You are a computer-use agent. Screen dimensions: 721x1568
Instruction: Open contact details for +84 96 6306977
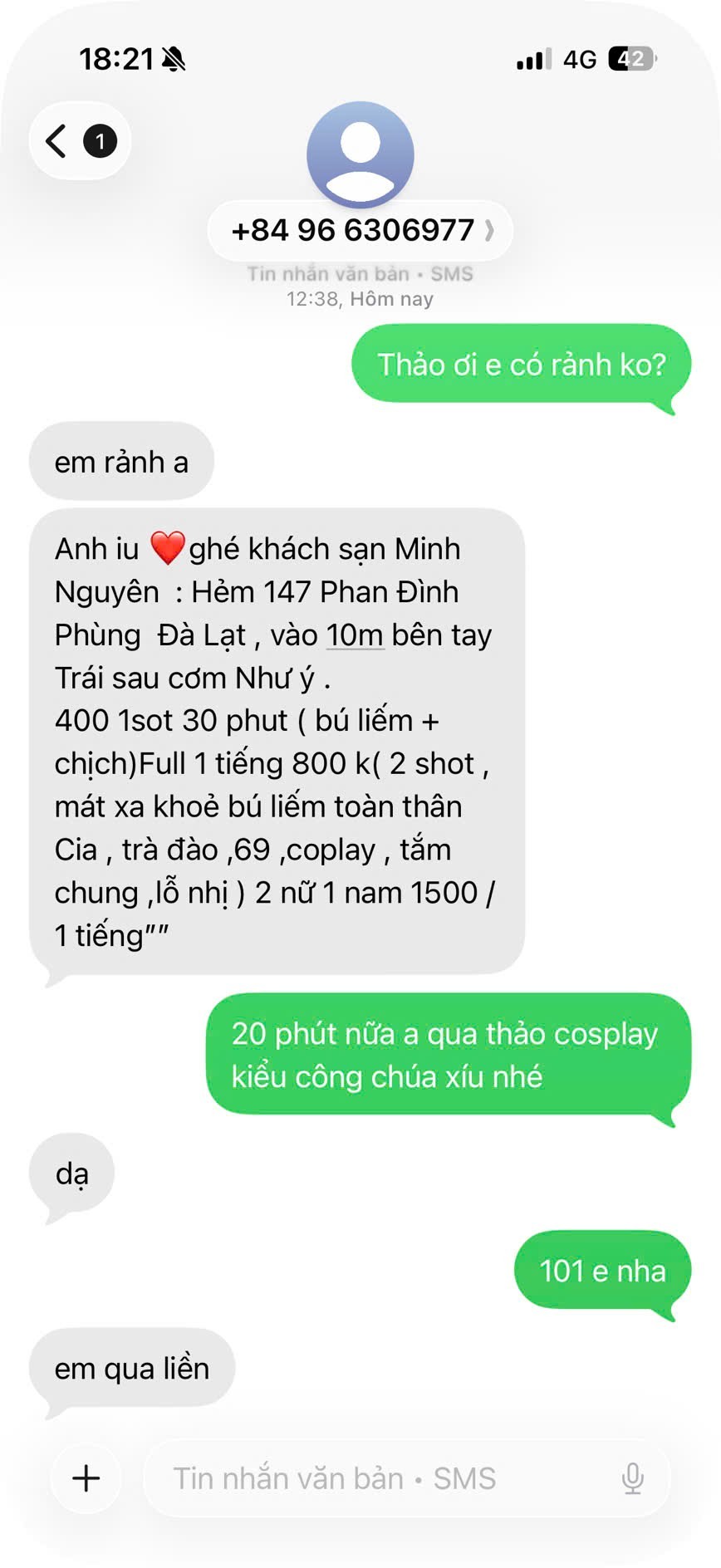click(x=360, y=230)
